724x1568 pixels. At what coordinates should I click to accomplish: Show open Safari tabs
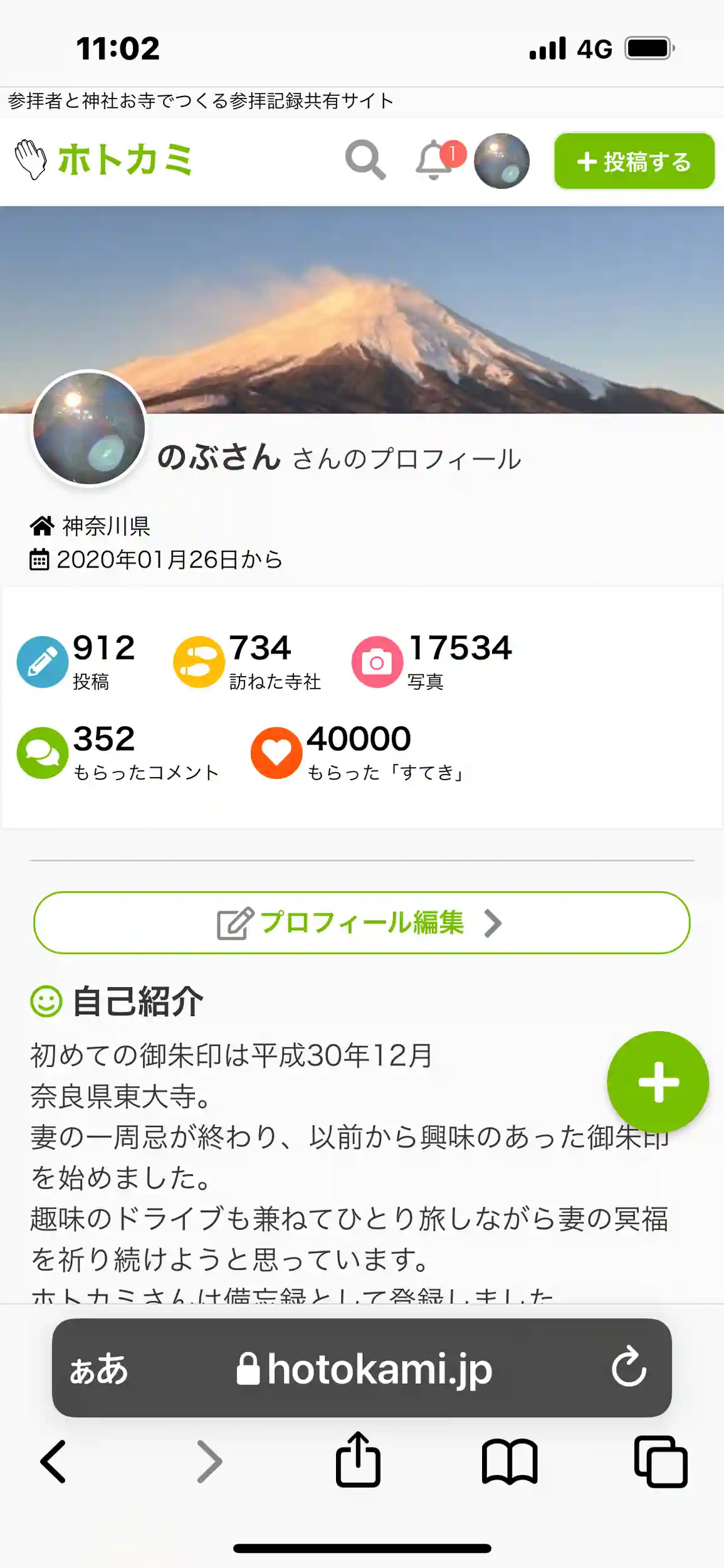661,1461
